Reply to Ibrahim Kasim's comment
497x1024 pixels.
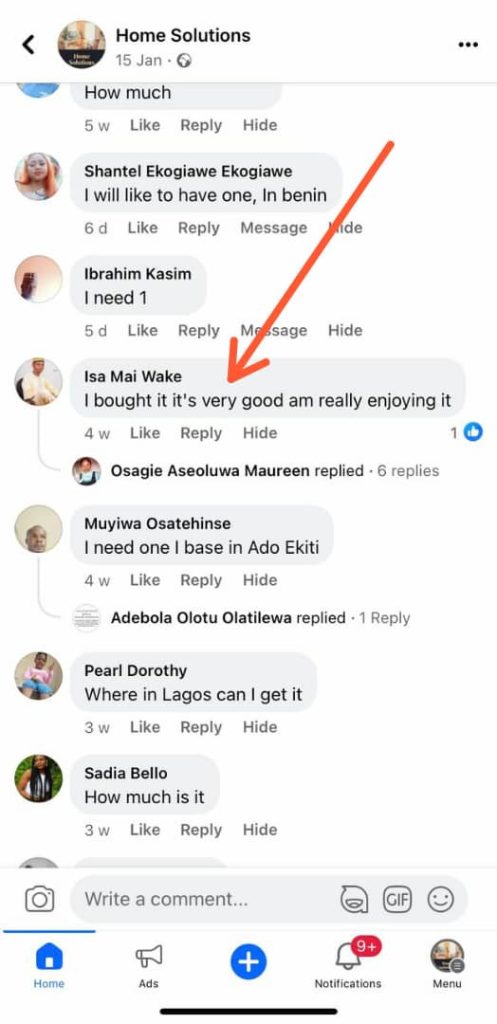(200, 330)
